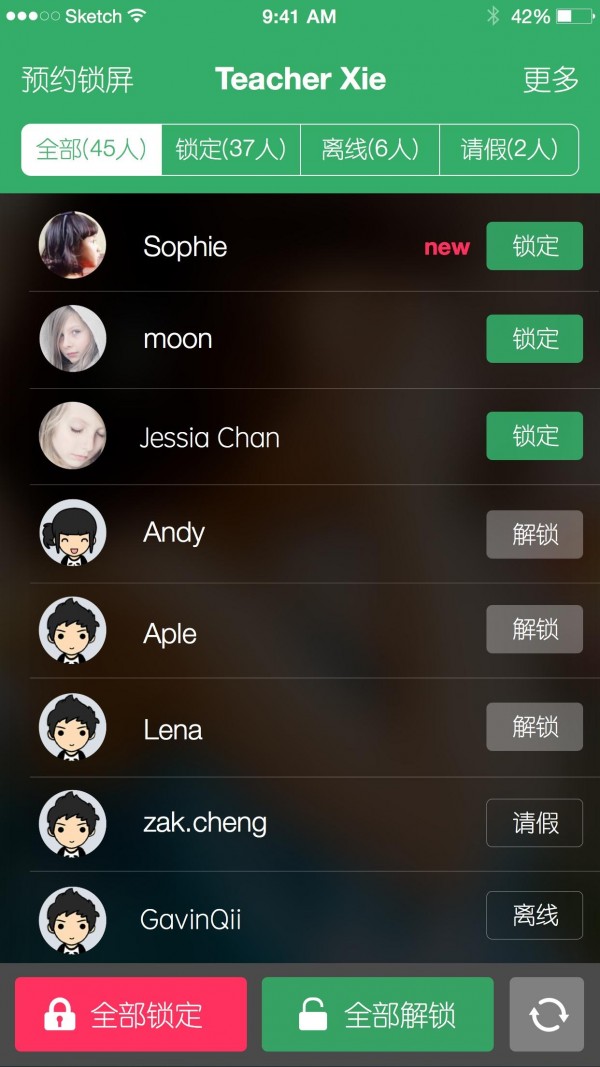Lock all students with 全部锁定
600x1067 pixels.
pyautogui.click(x=131, y=1015)
